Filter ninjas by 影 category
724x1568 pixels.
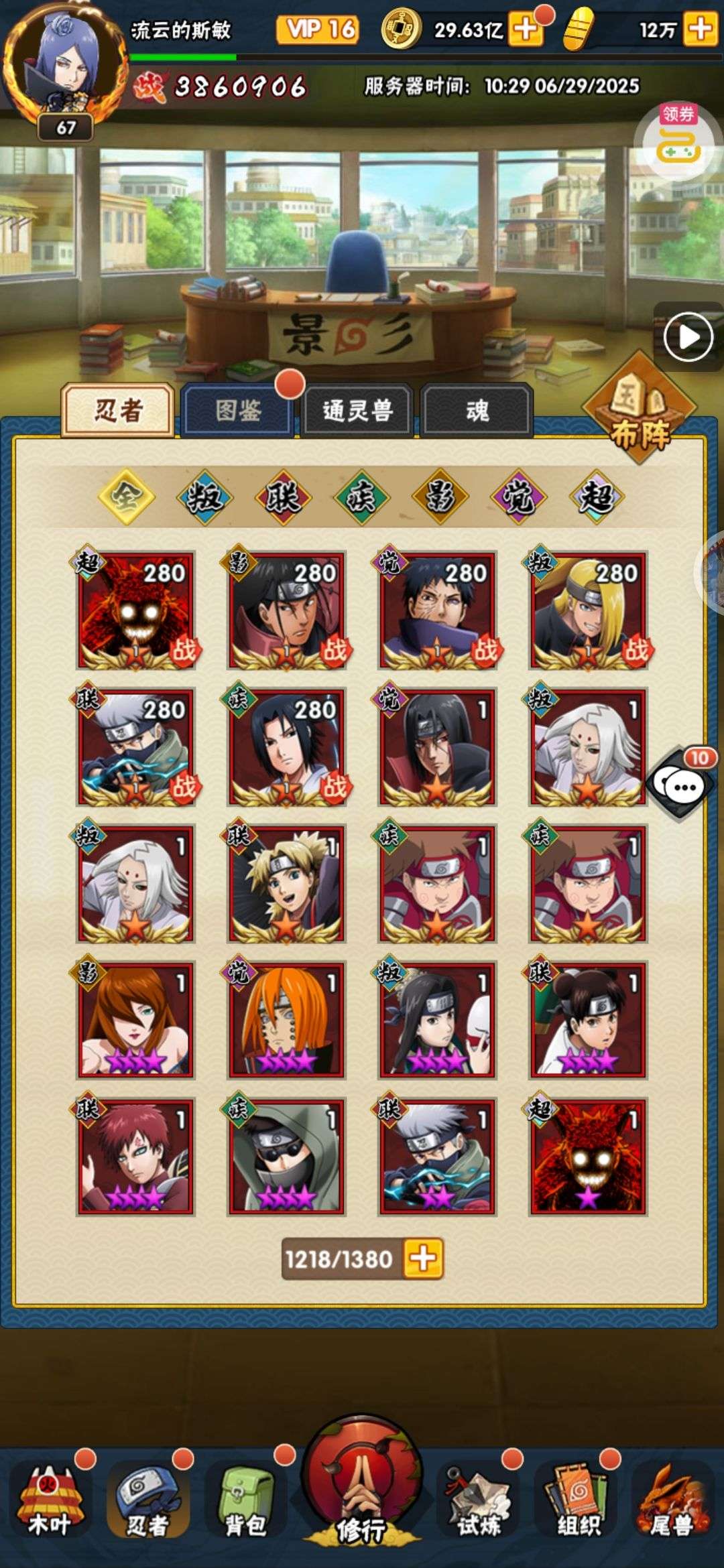[x=440, y=497]
